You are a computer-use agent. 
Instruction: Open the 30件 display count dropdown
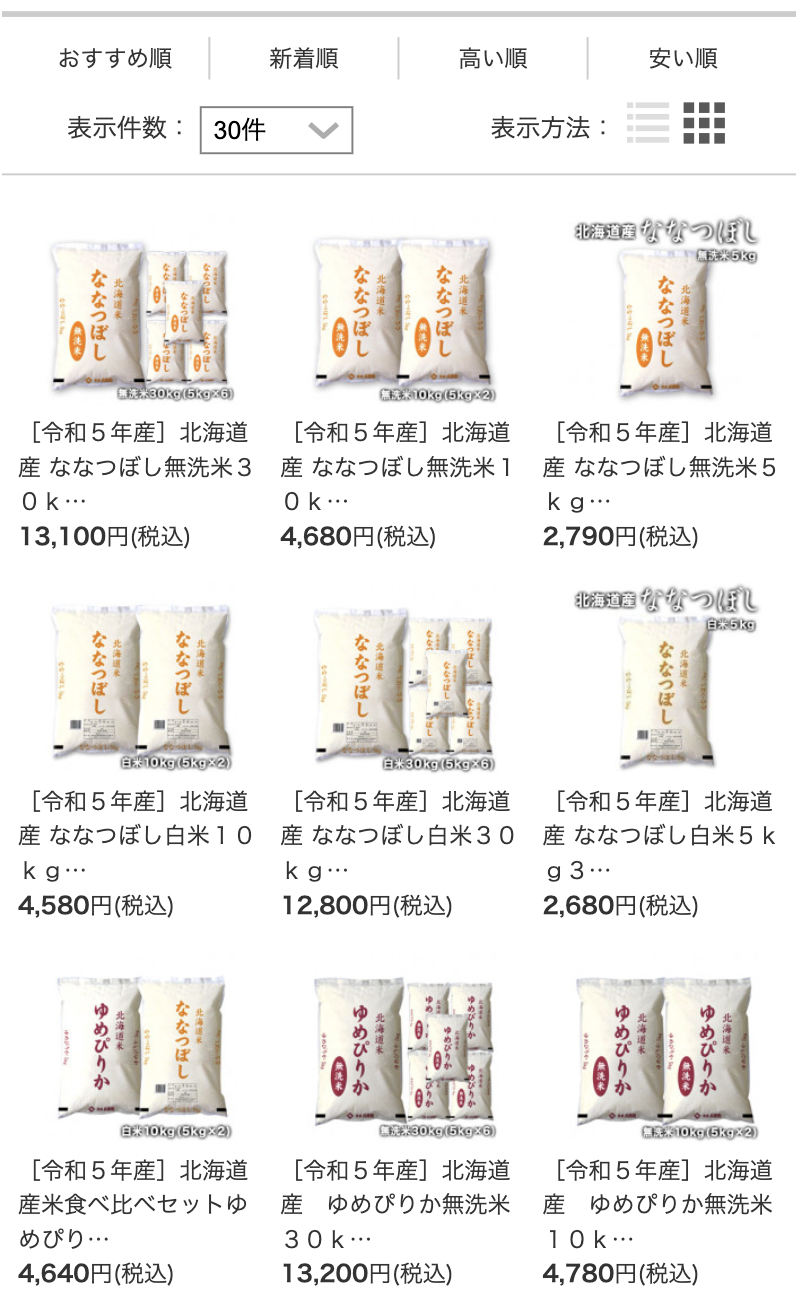pos(276,130)
